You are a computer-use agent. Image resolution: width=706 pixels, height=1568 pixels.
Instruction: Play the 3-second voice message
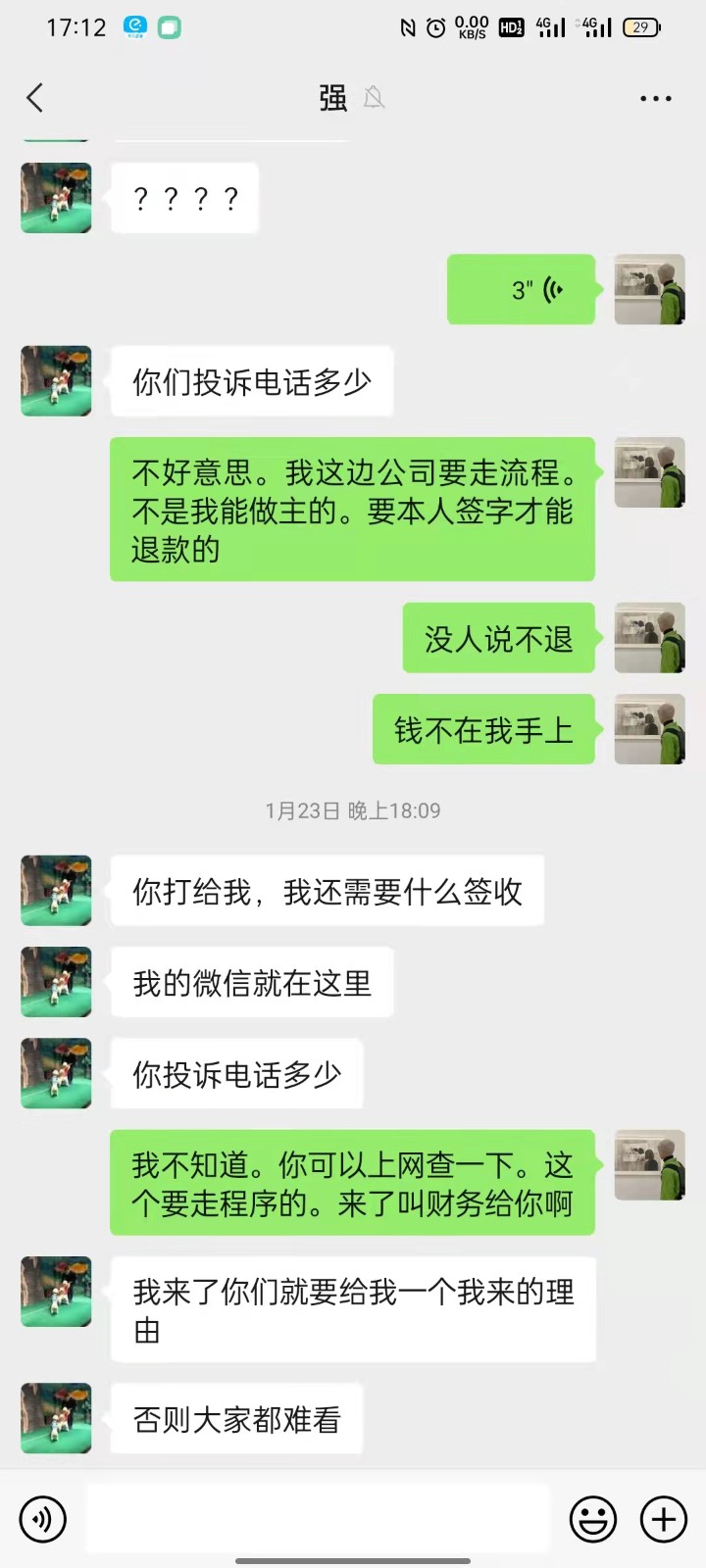click(522, 290)
